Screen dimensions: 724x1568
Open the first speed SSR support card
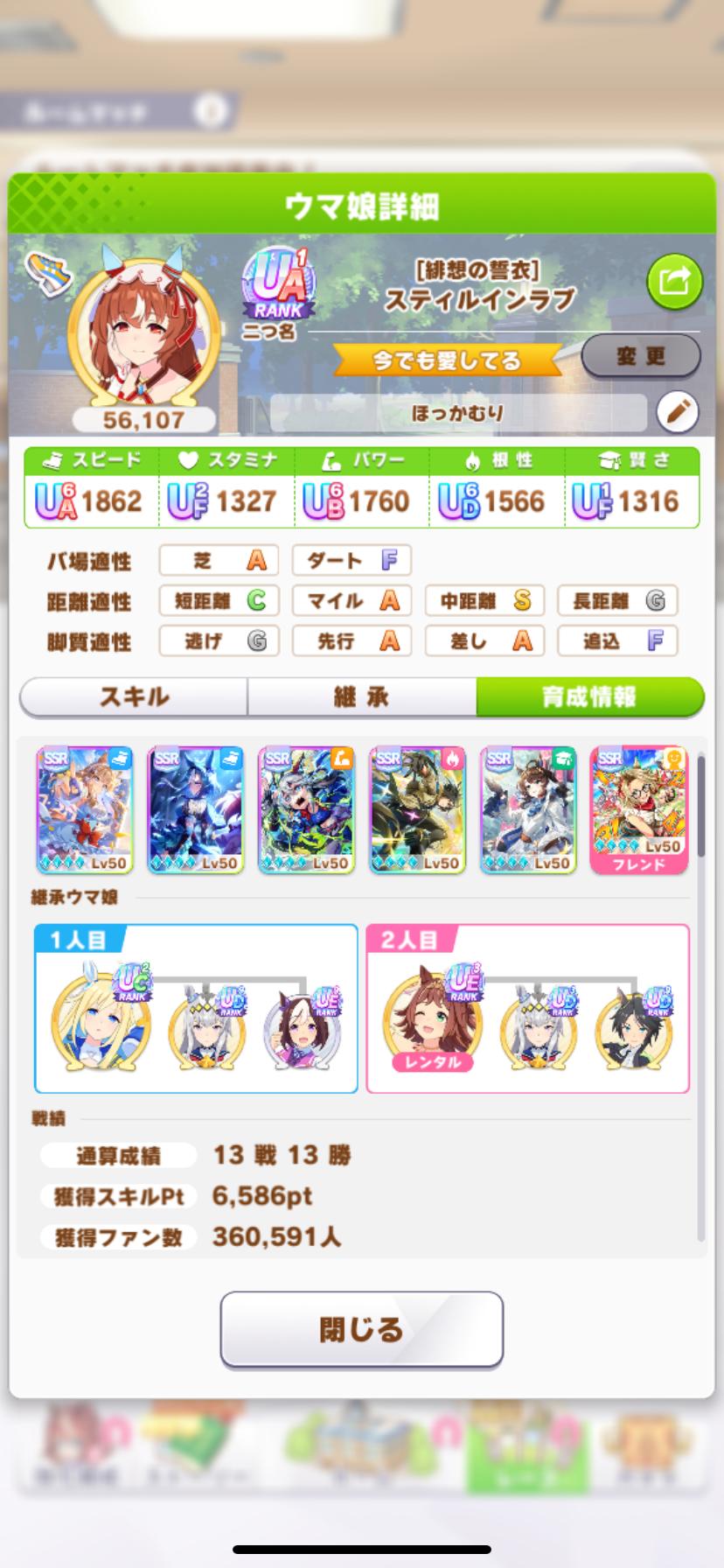click(x=85, y=809)
